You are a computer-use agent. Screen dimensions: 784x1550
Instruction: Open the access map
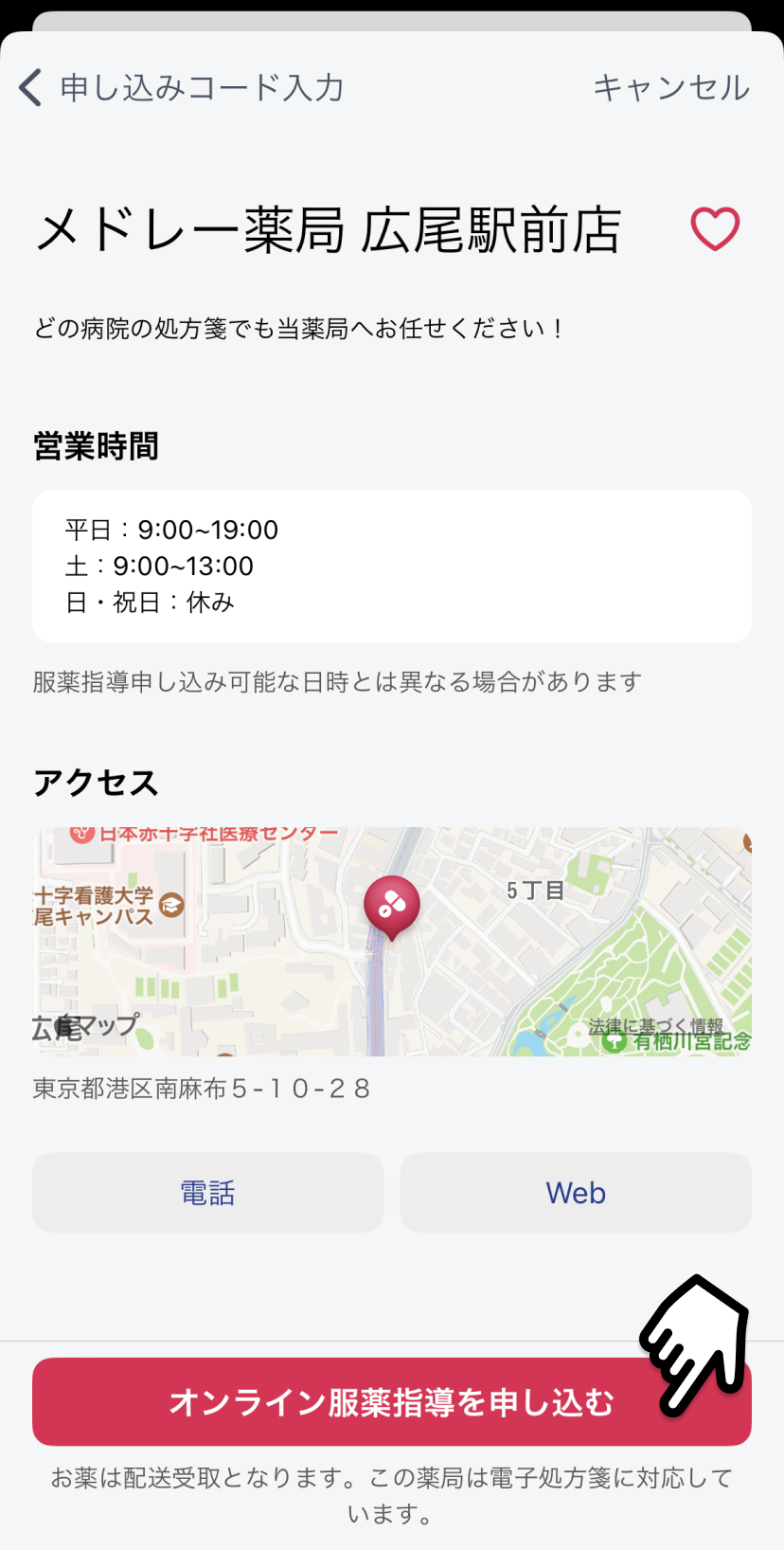point(392,942)
